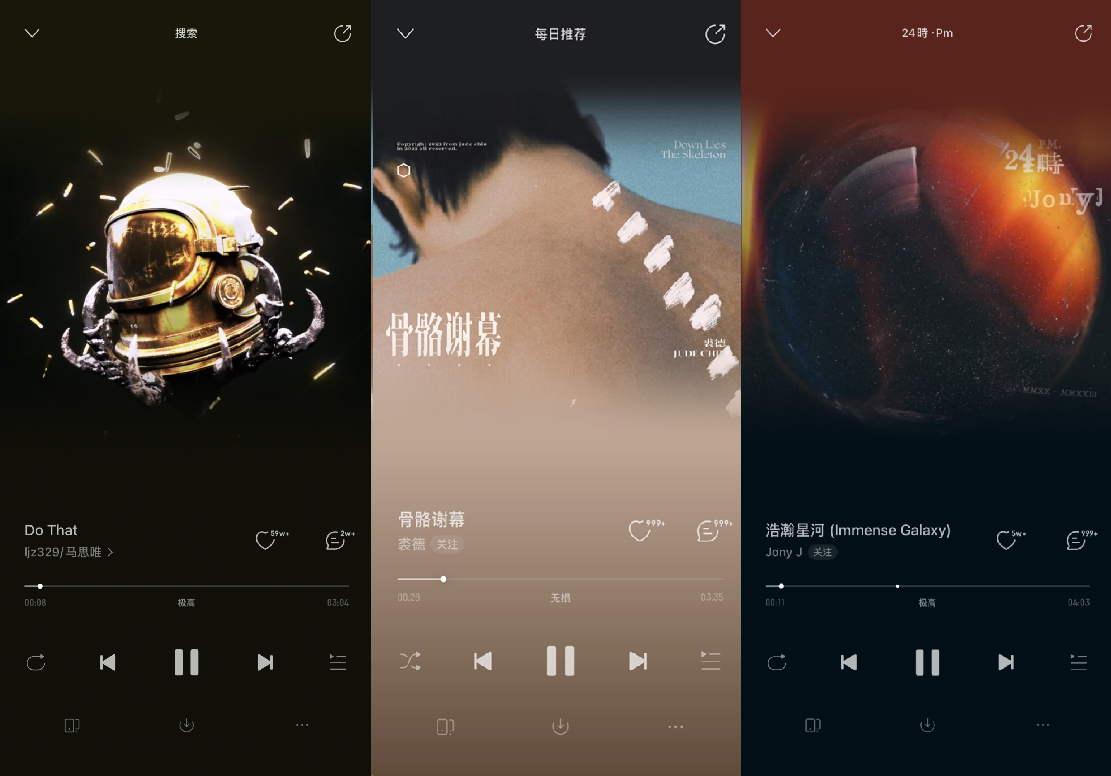
Task: Open comments for Do That
Action: pyautogui.click(x=335, y=541)
